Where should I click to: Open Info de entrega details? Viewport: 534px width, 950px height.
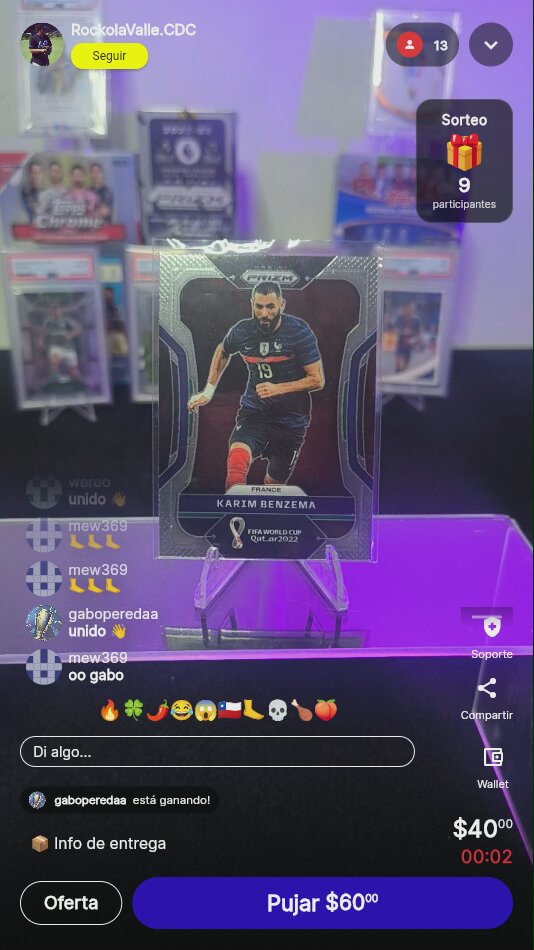tap(98, 843)
